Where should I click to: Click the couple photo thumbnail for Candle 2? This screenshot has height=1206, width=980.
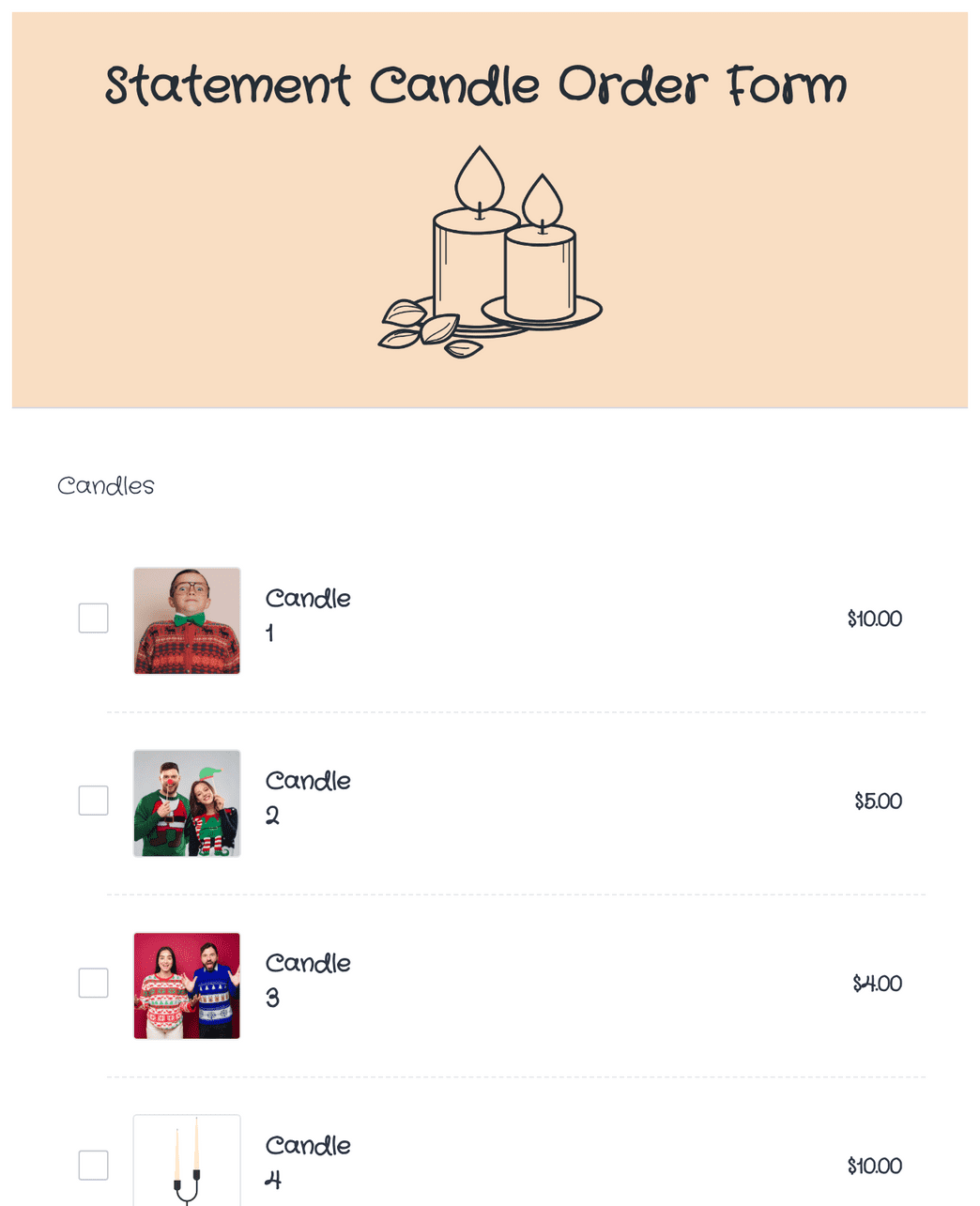click(x=186, y=803)
